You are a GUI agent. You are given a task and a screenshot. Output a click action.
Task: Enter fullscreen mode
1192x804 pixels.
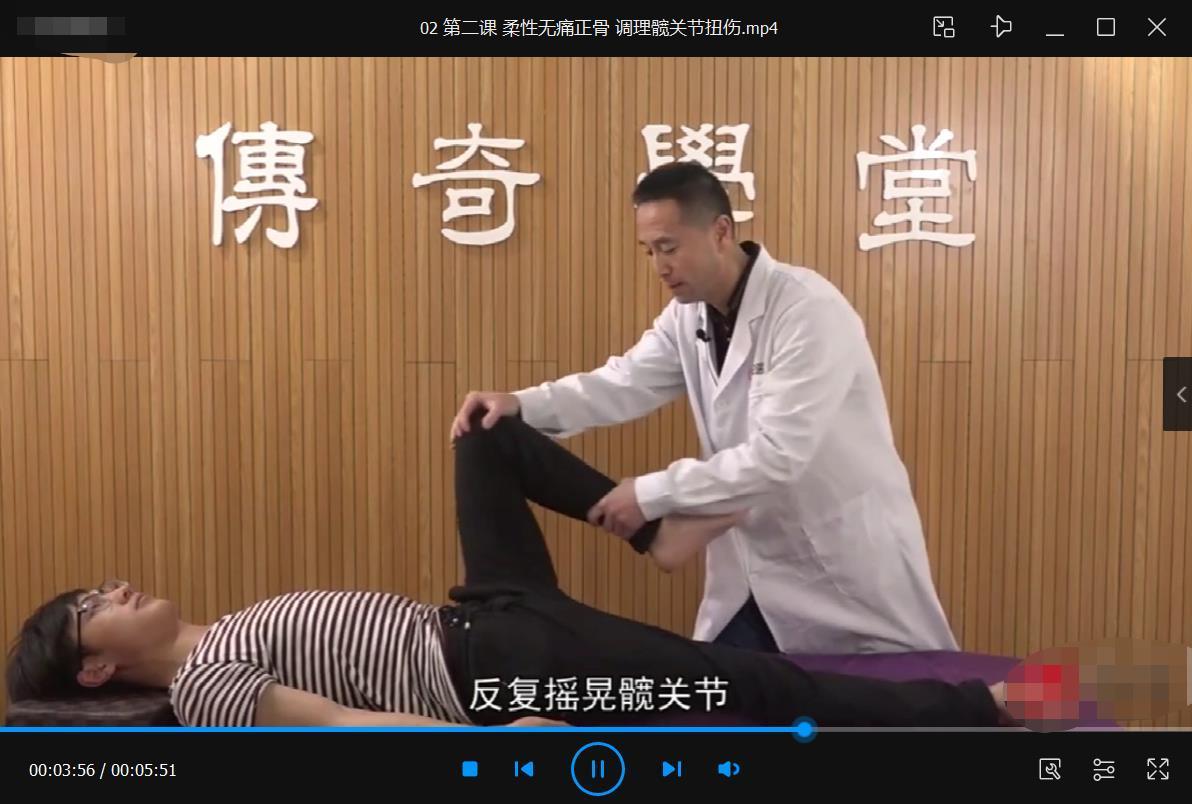[1157, 769]
